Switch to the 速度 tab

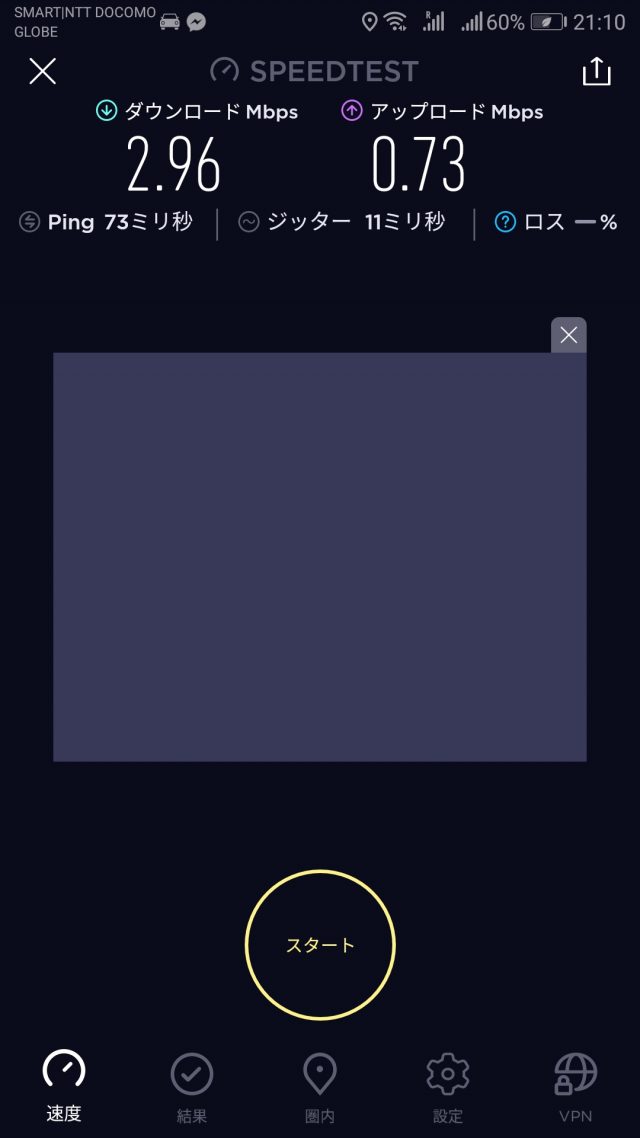64,1086
